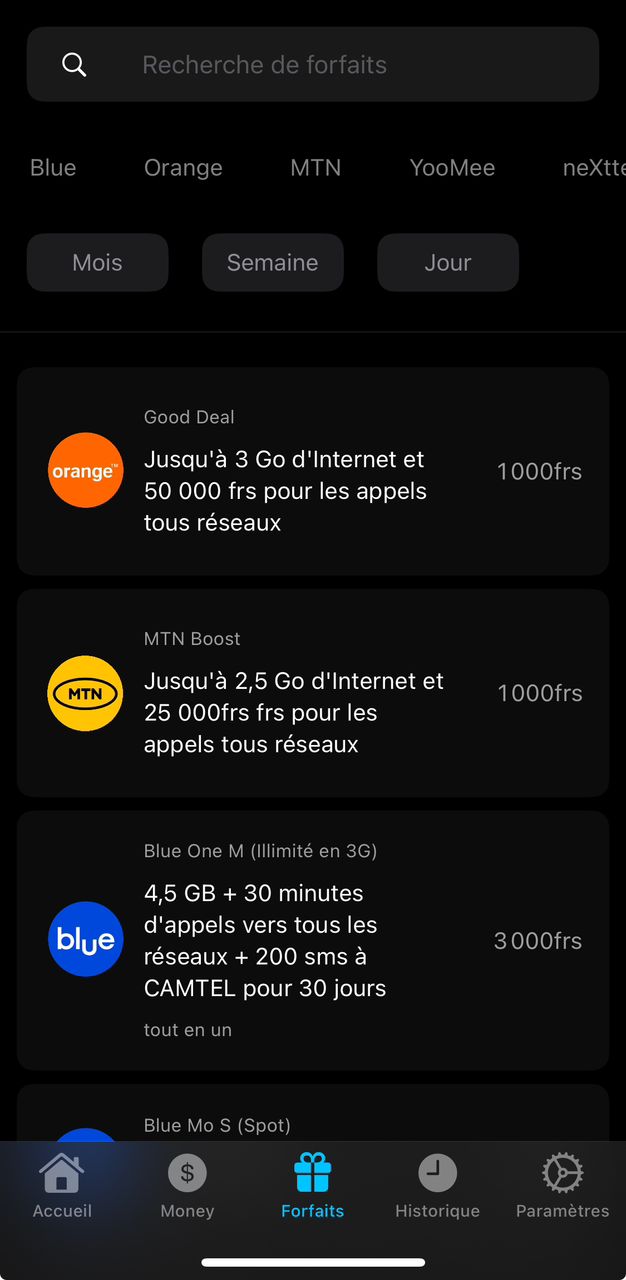Select the Semaine duration chip
This screenshot has width=626, height=1280.
point(273,263)
